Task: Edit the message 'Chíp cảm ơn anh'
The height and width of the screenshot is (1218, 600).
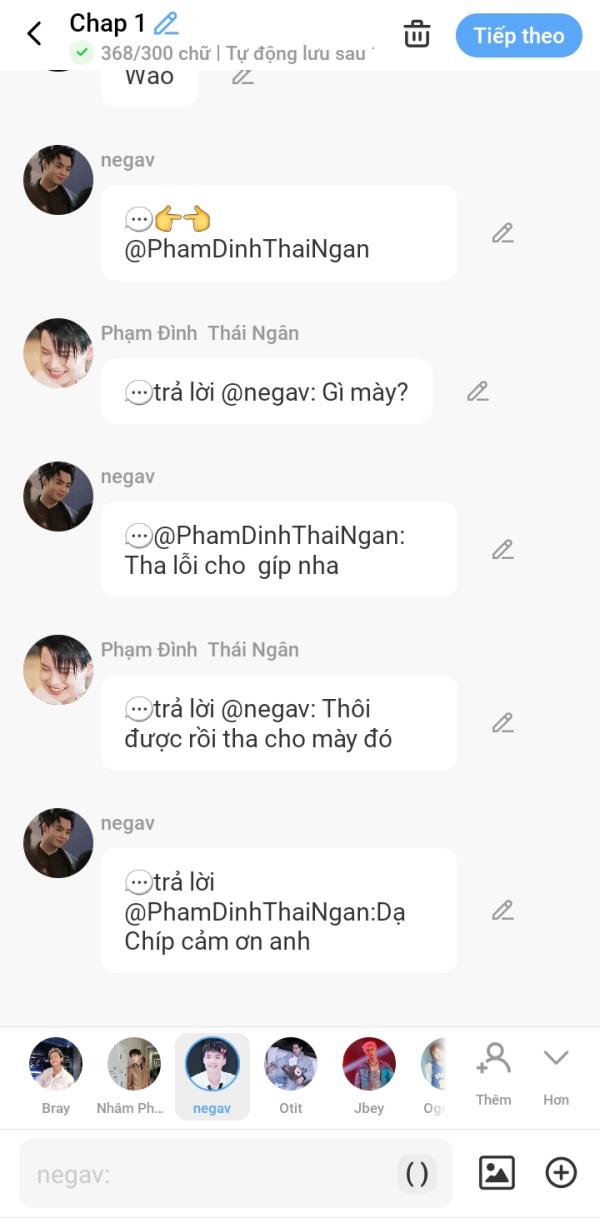Action: [x=503, y=911]
